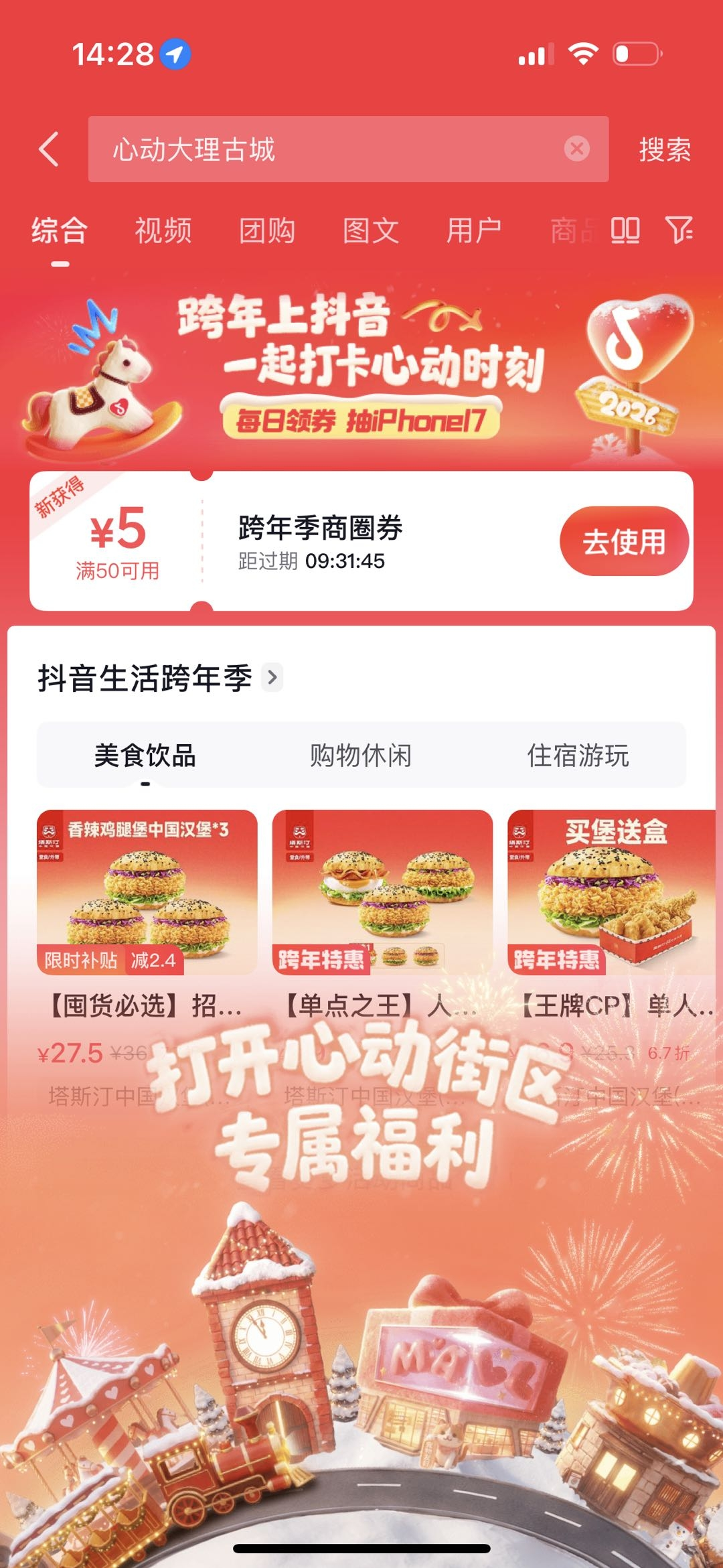Screen dimensions: 723x1568
Task: Switch to 住宿游玩 category
Action: tap(578, 756)
